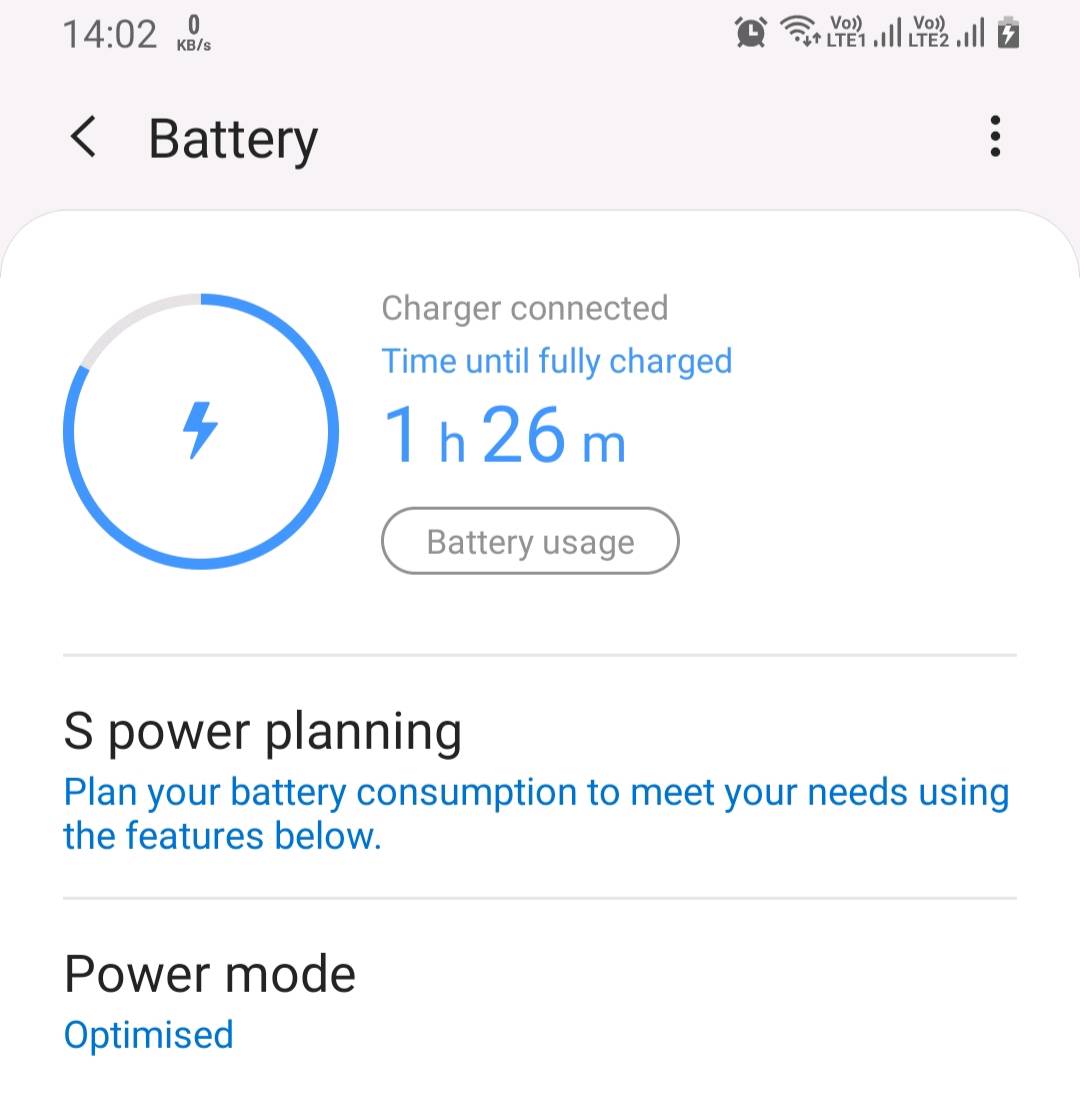Tap the Optimised power mode label
This screenshot has width=1080, height=1111.
pyautogui.click(x=148, y=1035)
